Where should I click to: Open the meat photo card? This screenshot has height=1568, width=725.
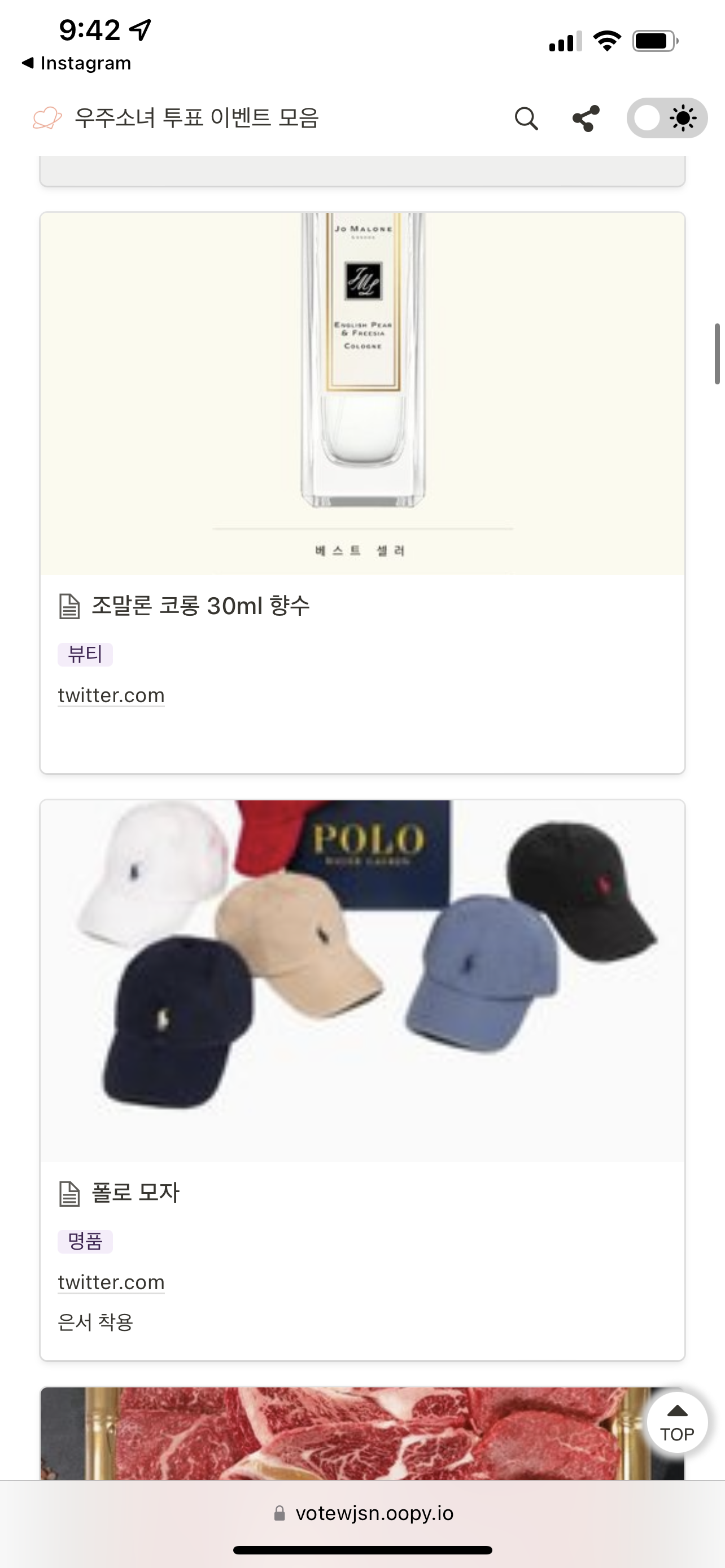(341, 1434)
